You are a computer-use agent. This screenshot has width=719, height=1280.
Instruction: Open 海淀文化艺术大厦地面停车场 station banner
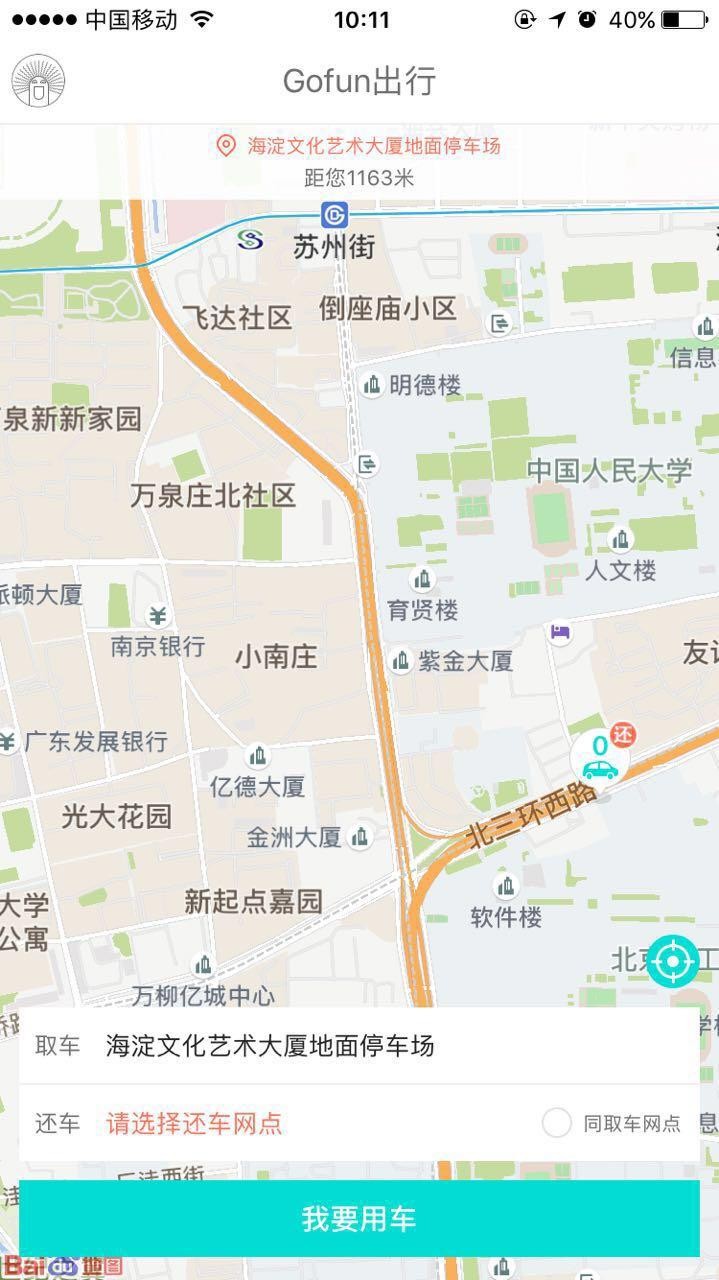[360, 160]
